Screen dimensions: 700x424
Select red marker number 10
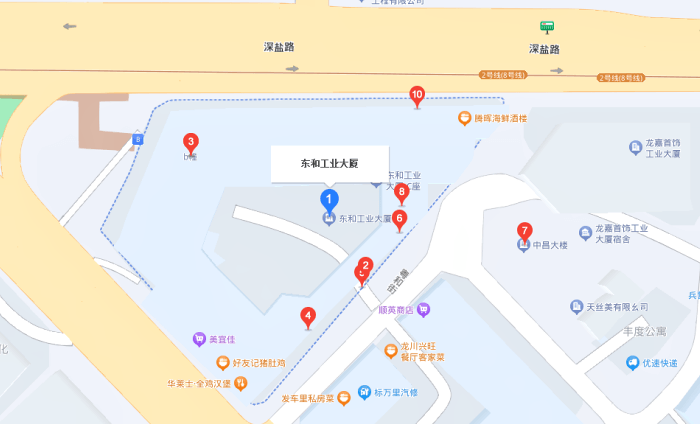(x=417, y=95)
